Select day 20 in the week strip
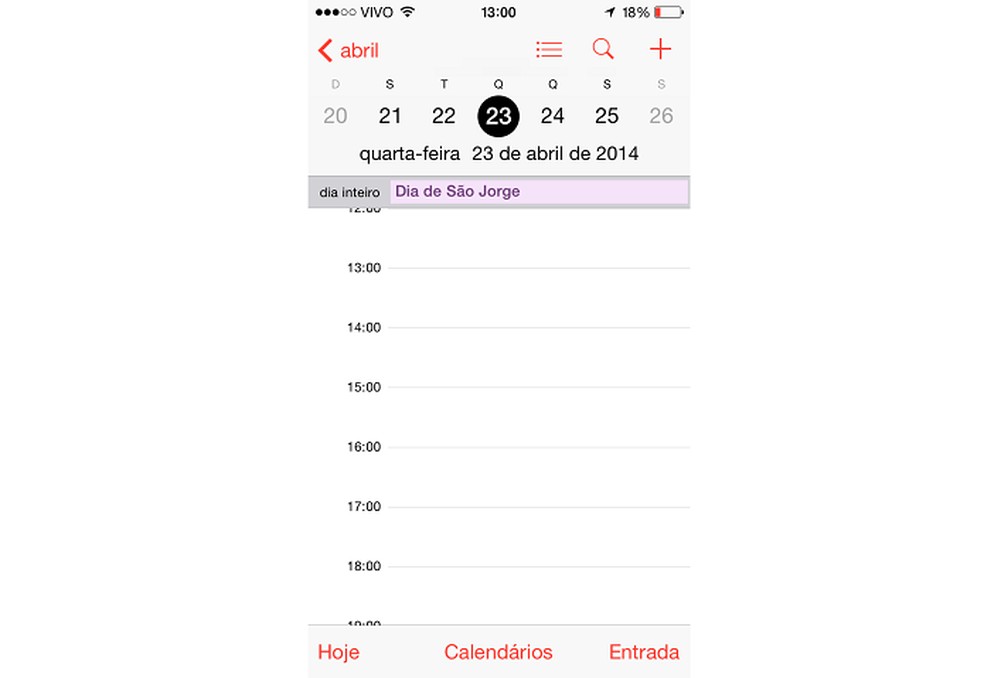Screen dimensions: 984x678 tap(335, 116)
